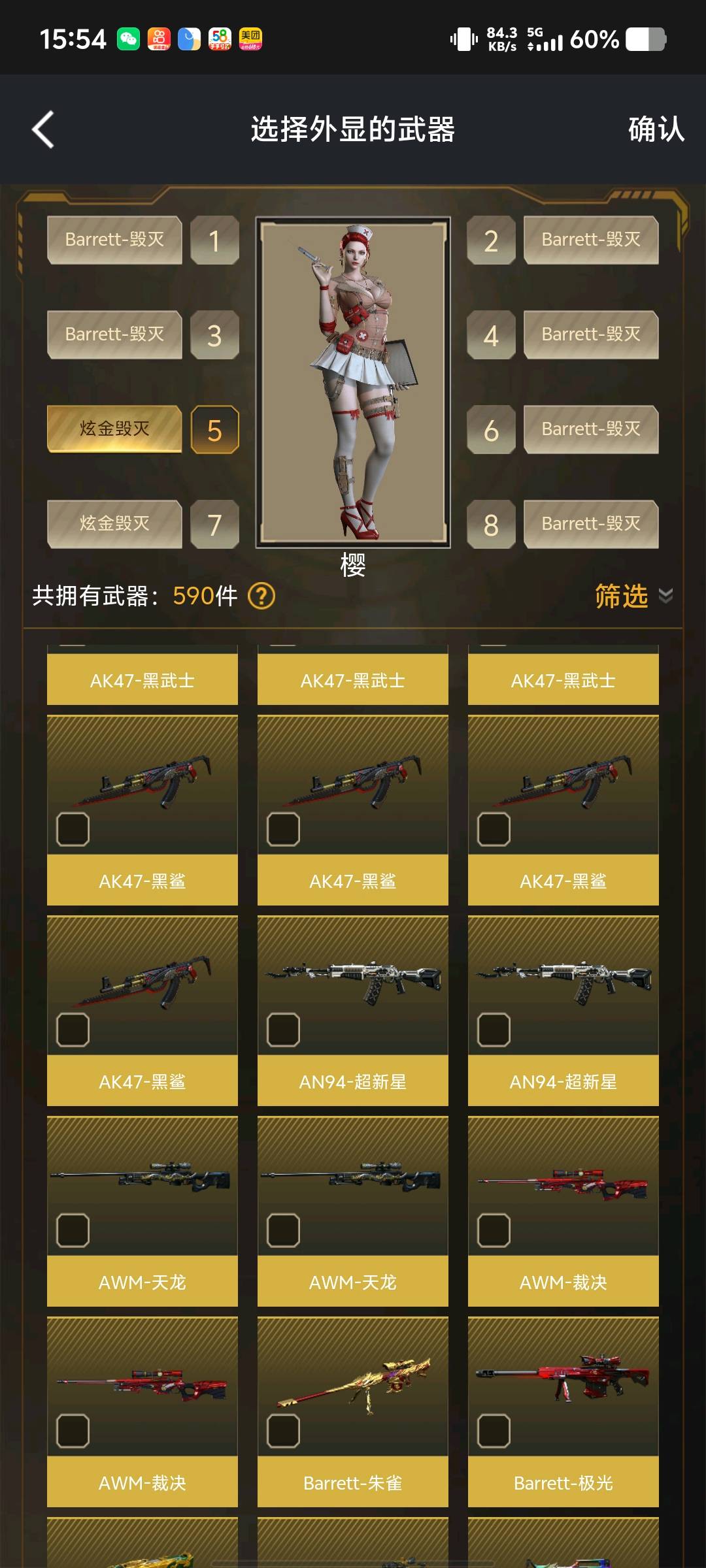Check the box on Barrett-极光

tap(494, 1431)
